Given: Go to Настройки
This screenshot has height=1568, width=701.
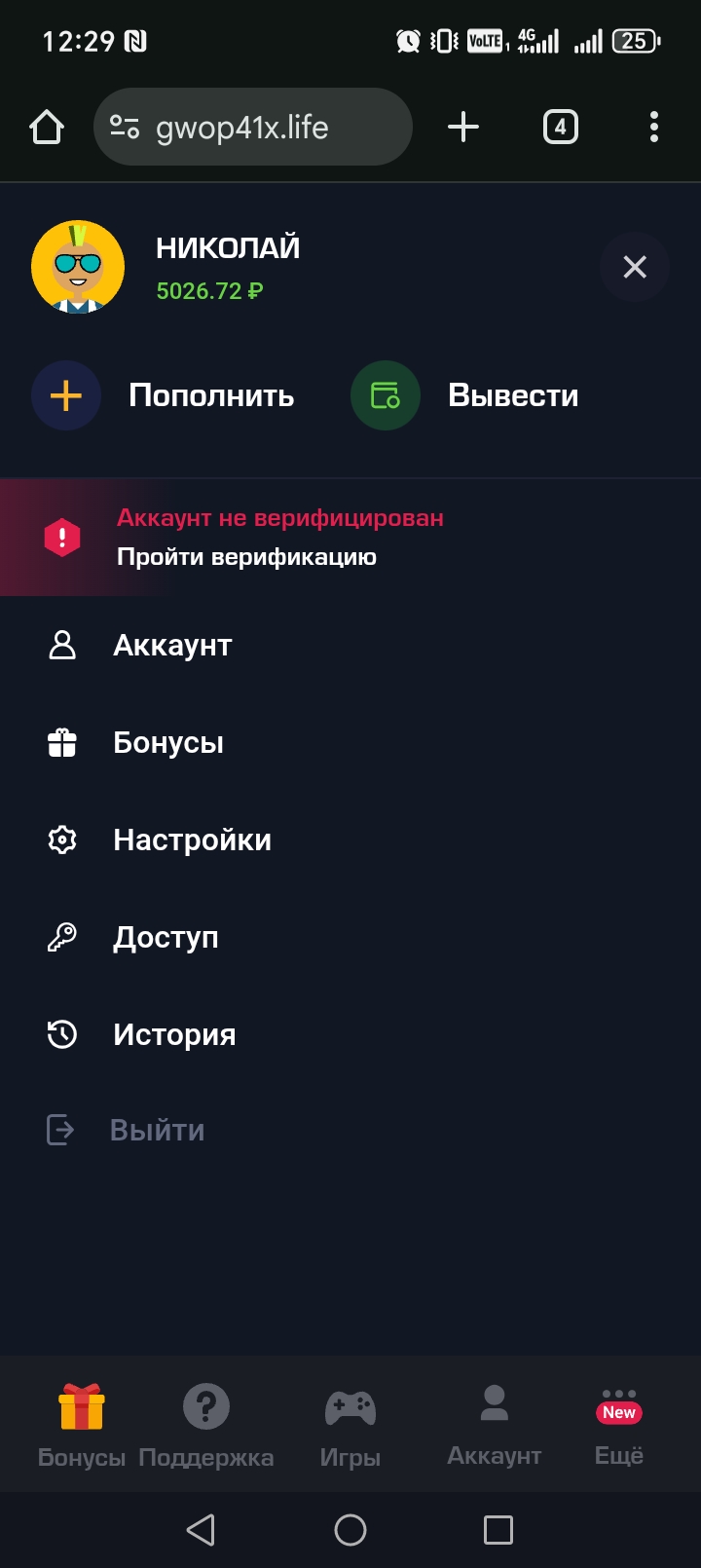Looking at the screenshot, I should point(192,840).
